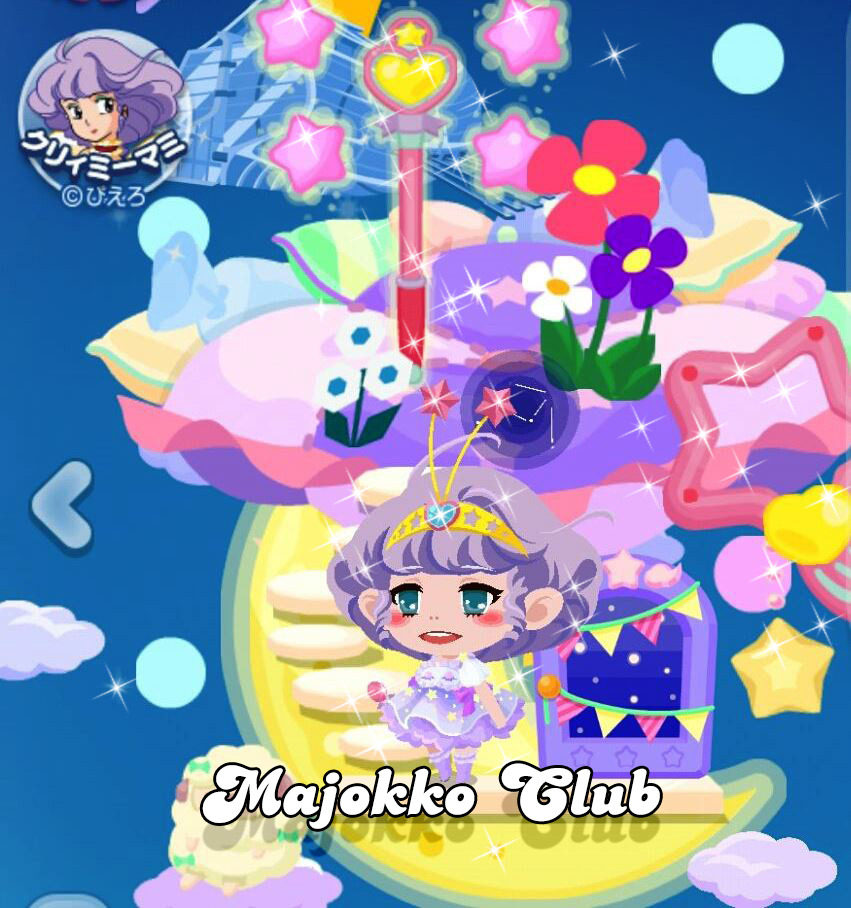Tap the left arrow to go to previous
This screenshot has width=851, height=908.
62,505
